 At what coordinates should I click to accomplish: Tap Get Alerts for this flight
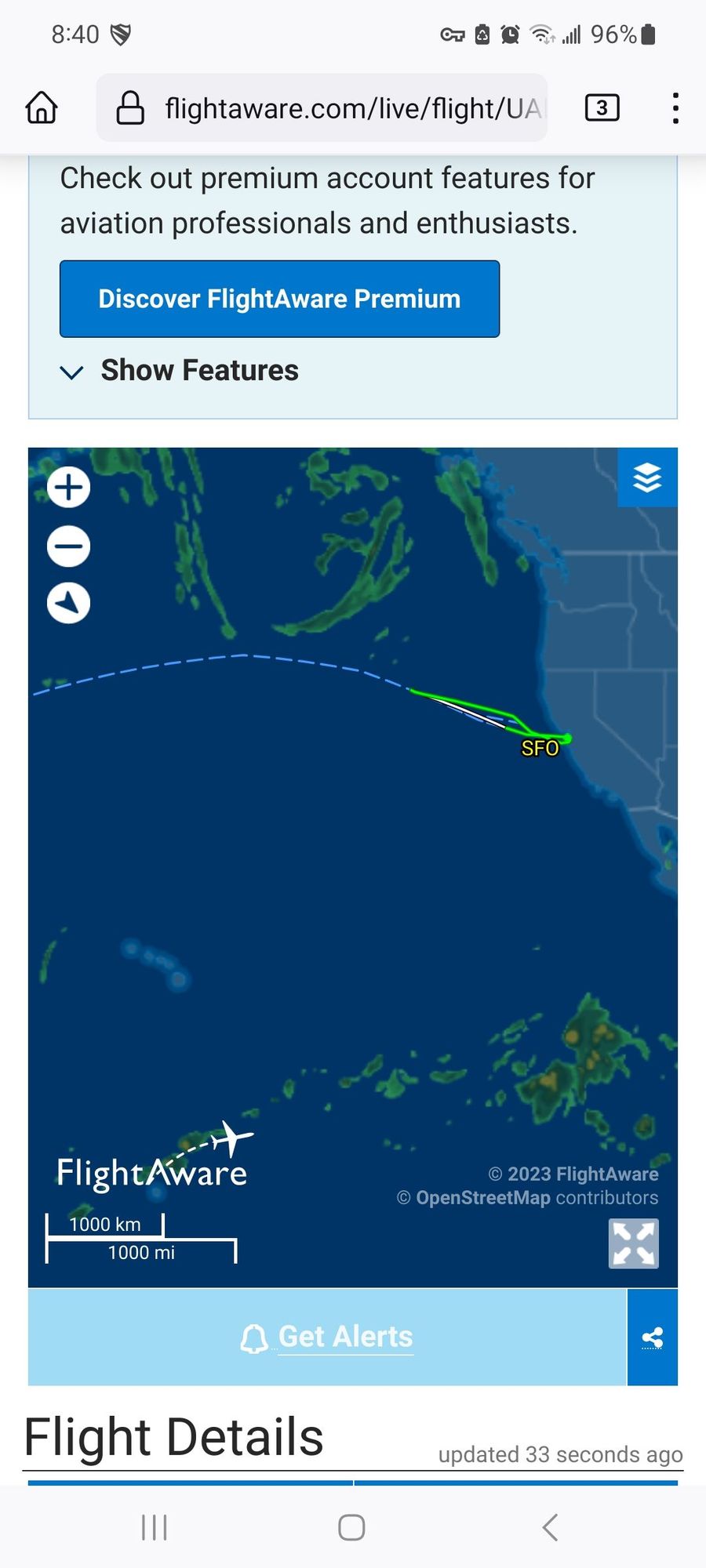[x=327, y=1337]
